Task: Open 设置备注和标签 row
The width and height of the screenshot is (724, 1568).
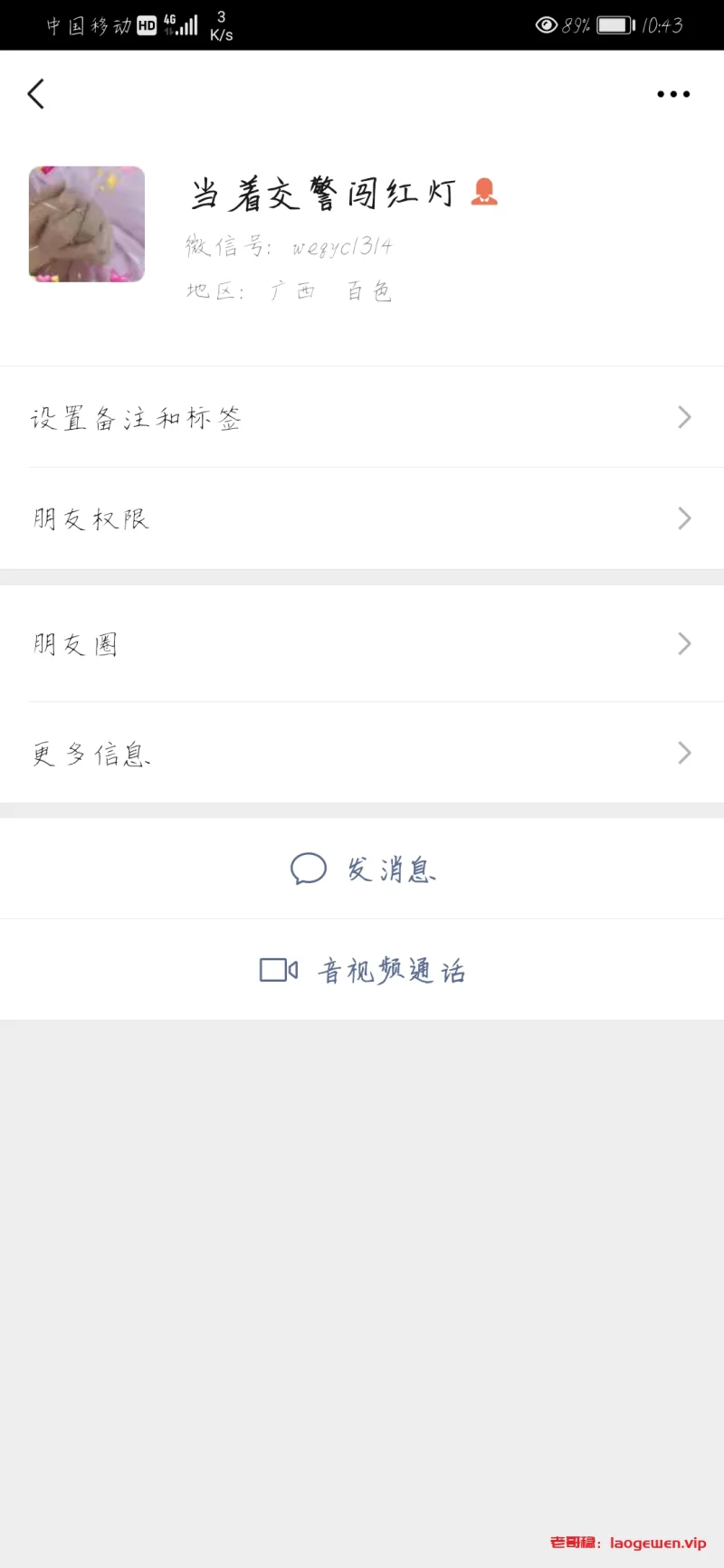Action: (362, 417)
